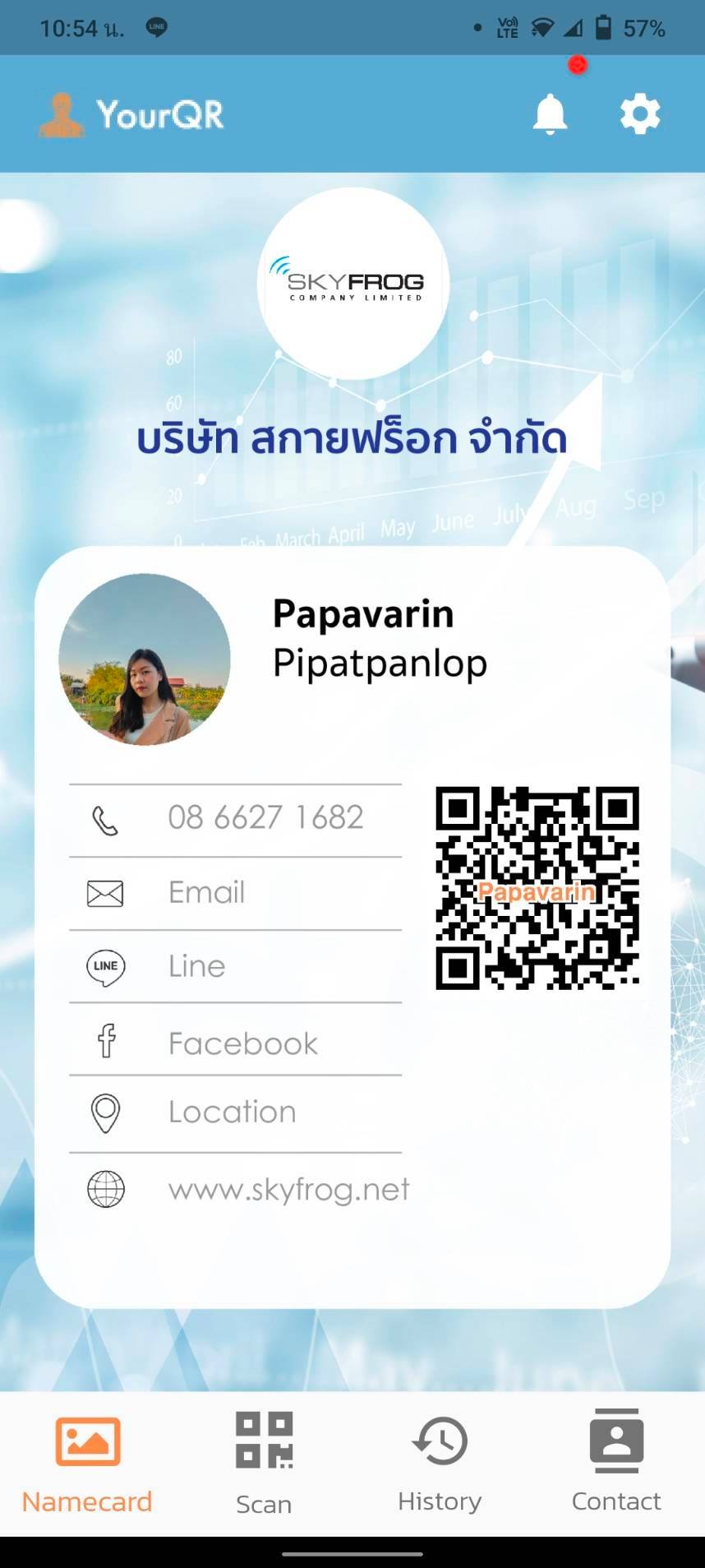Open the settings gear
705x1568 pixels.
click(640, 114)
